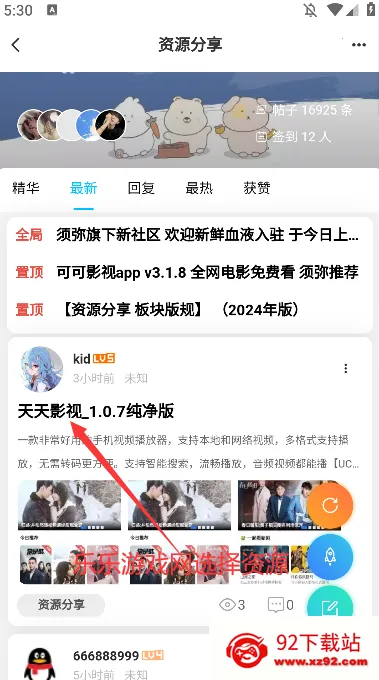
Task: Select the 最新 tab
Action: (x=83, y=188)
